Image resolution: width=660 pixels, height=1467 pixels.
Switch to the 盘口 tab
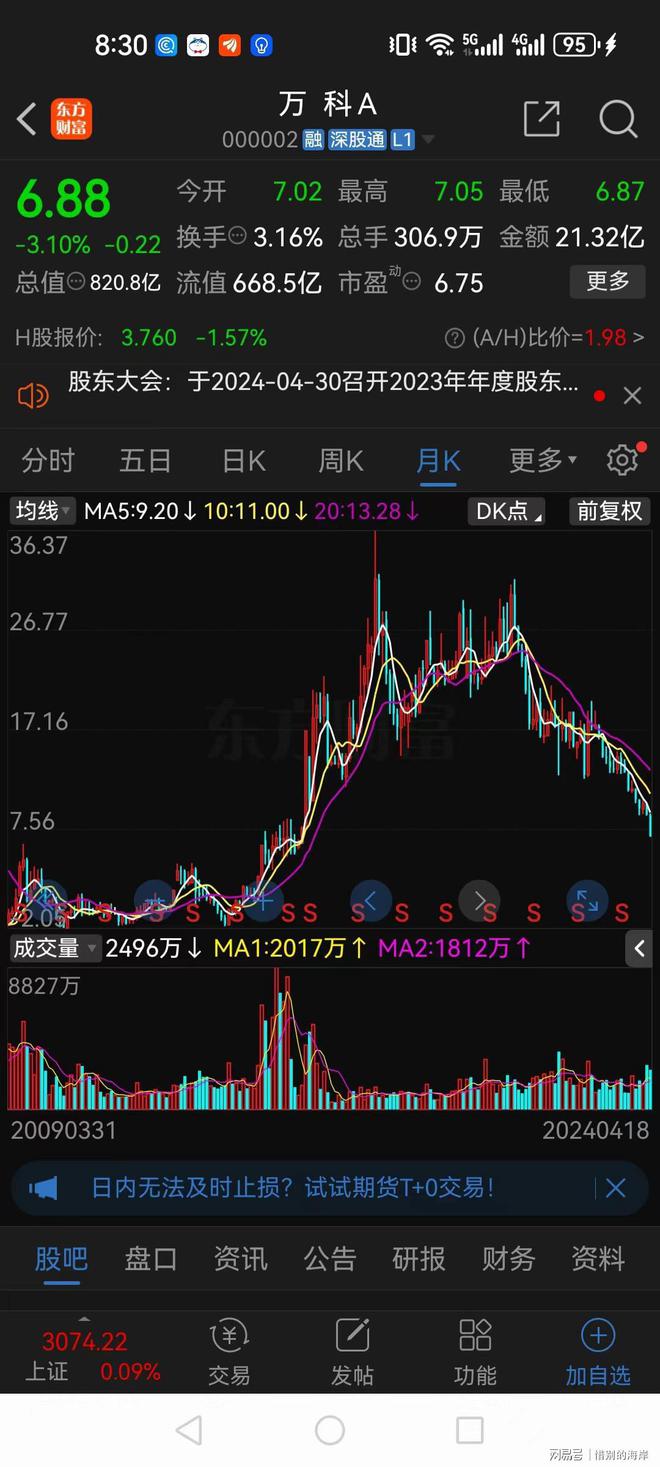point(151,1258)
